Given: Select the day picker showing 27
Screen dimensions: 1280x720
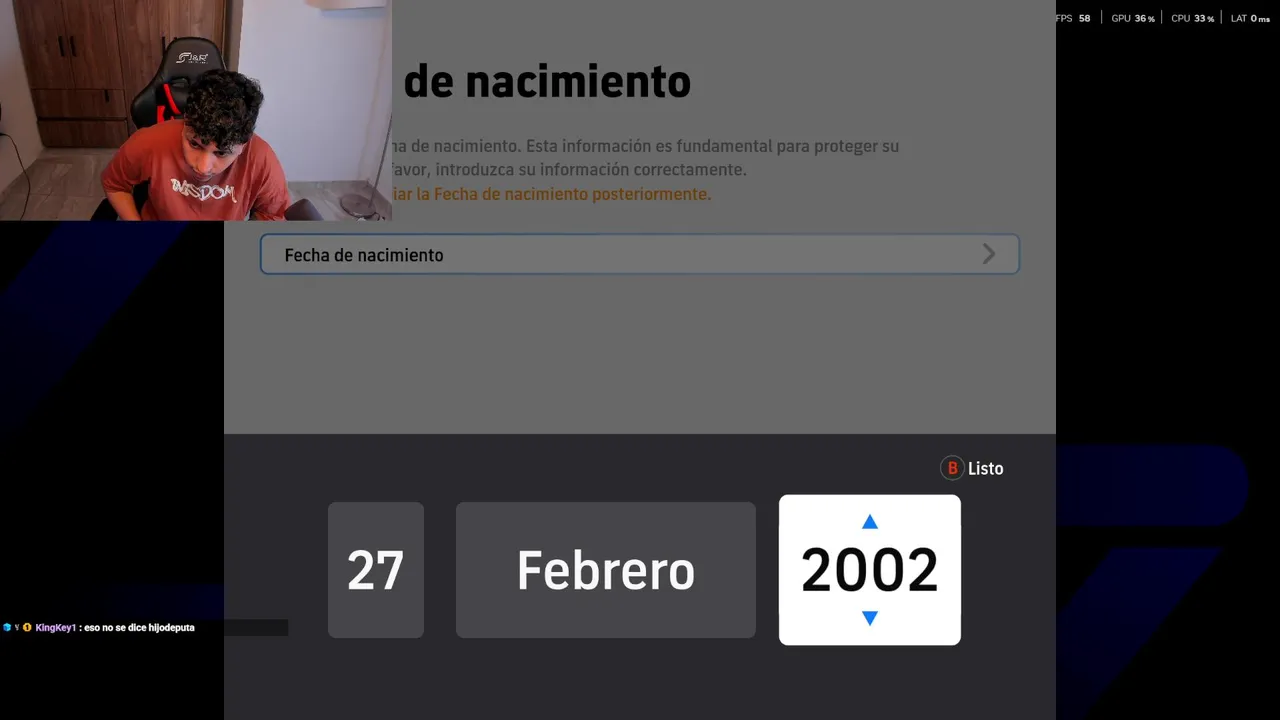Looking at the screenshot, I should 375,570.
